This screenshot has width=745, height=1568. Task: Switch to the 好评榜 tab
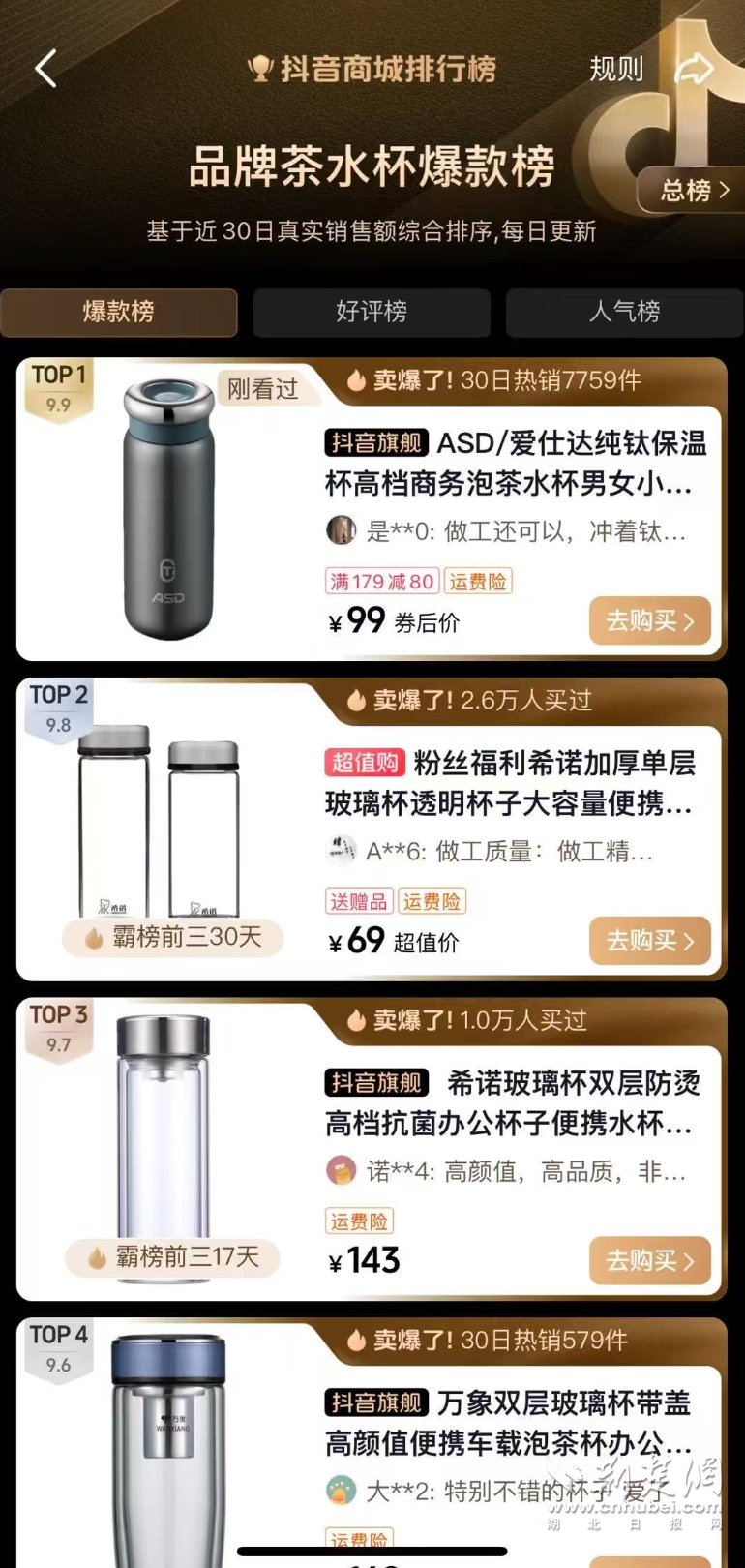click(x=372, y=313)
